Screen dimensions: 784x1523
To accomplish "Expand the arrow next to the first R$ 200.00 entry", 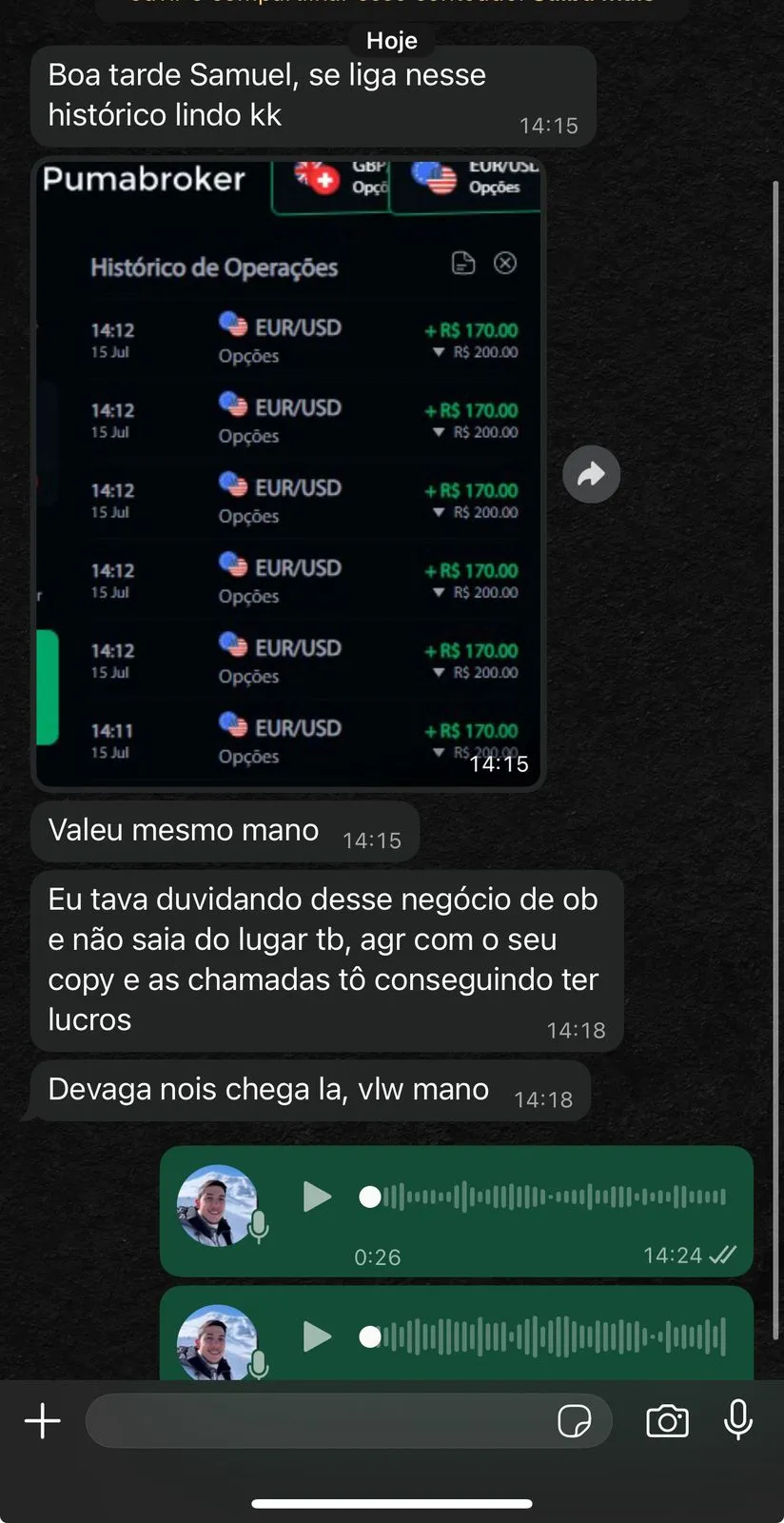I will 438,351.
